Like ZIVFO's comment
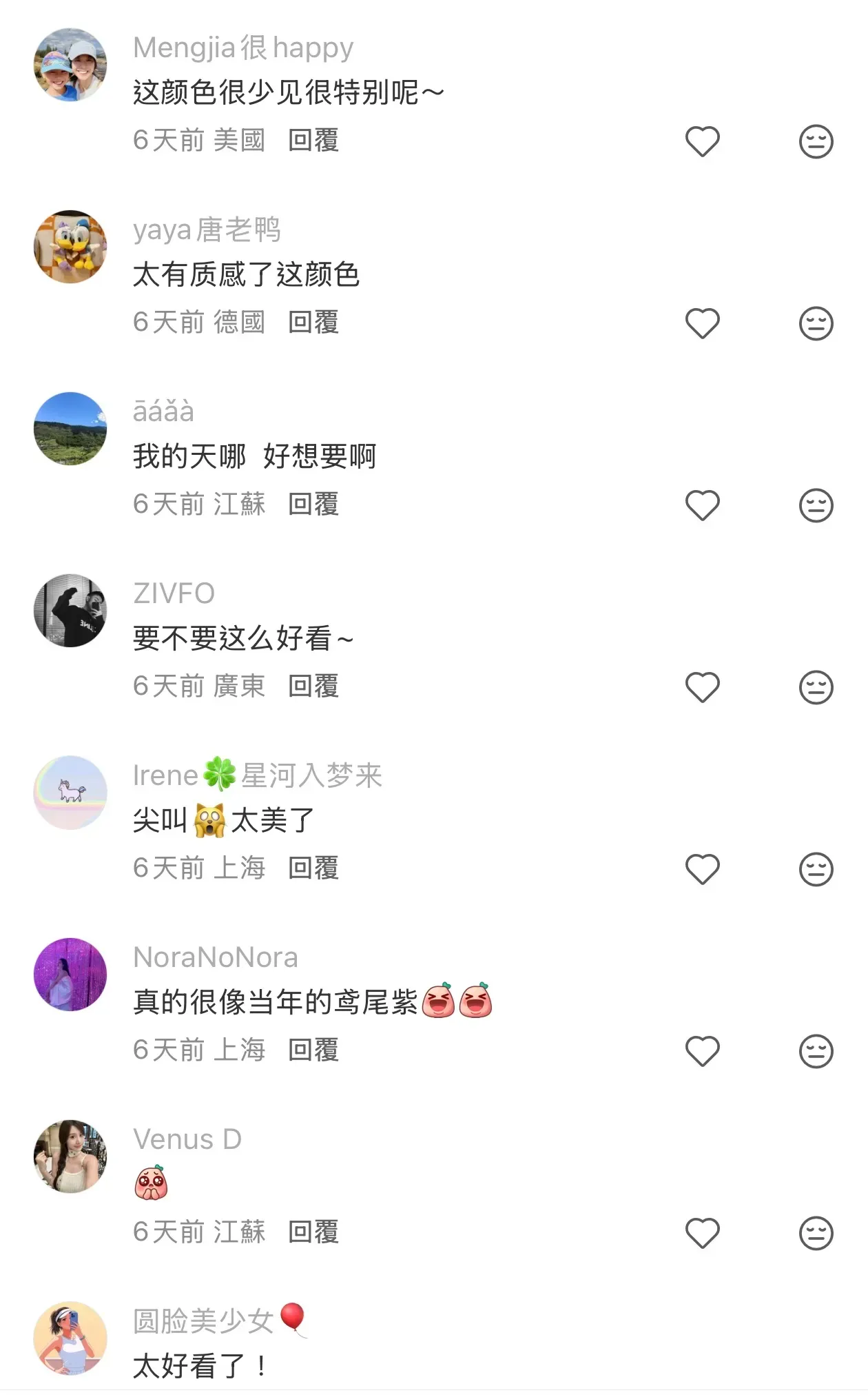Screen dimensions: 868x1395 click(x=702, y=687)
